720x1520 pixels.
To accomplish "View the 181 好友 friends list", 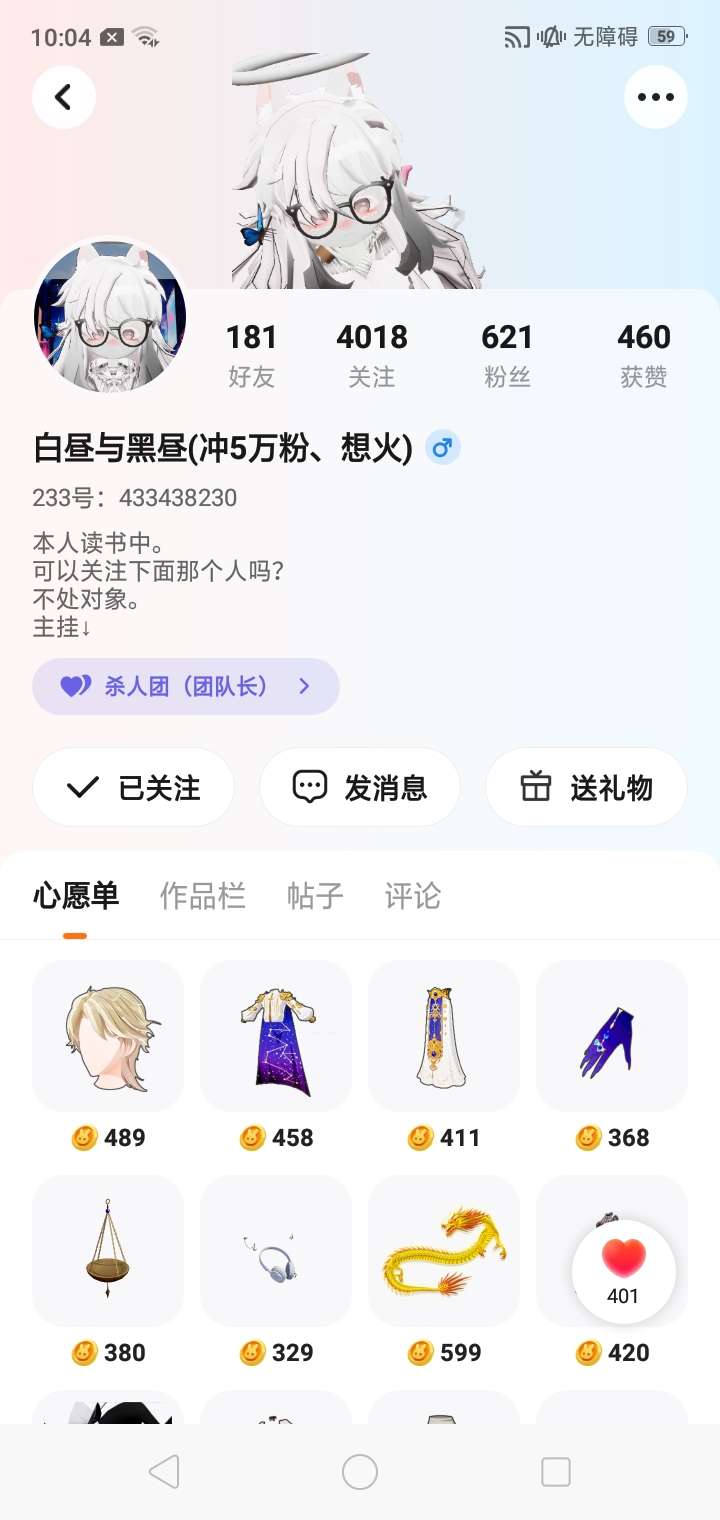I will coord(251,354).
